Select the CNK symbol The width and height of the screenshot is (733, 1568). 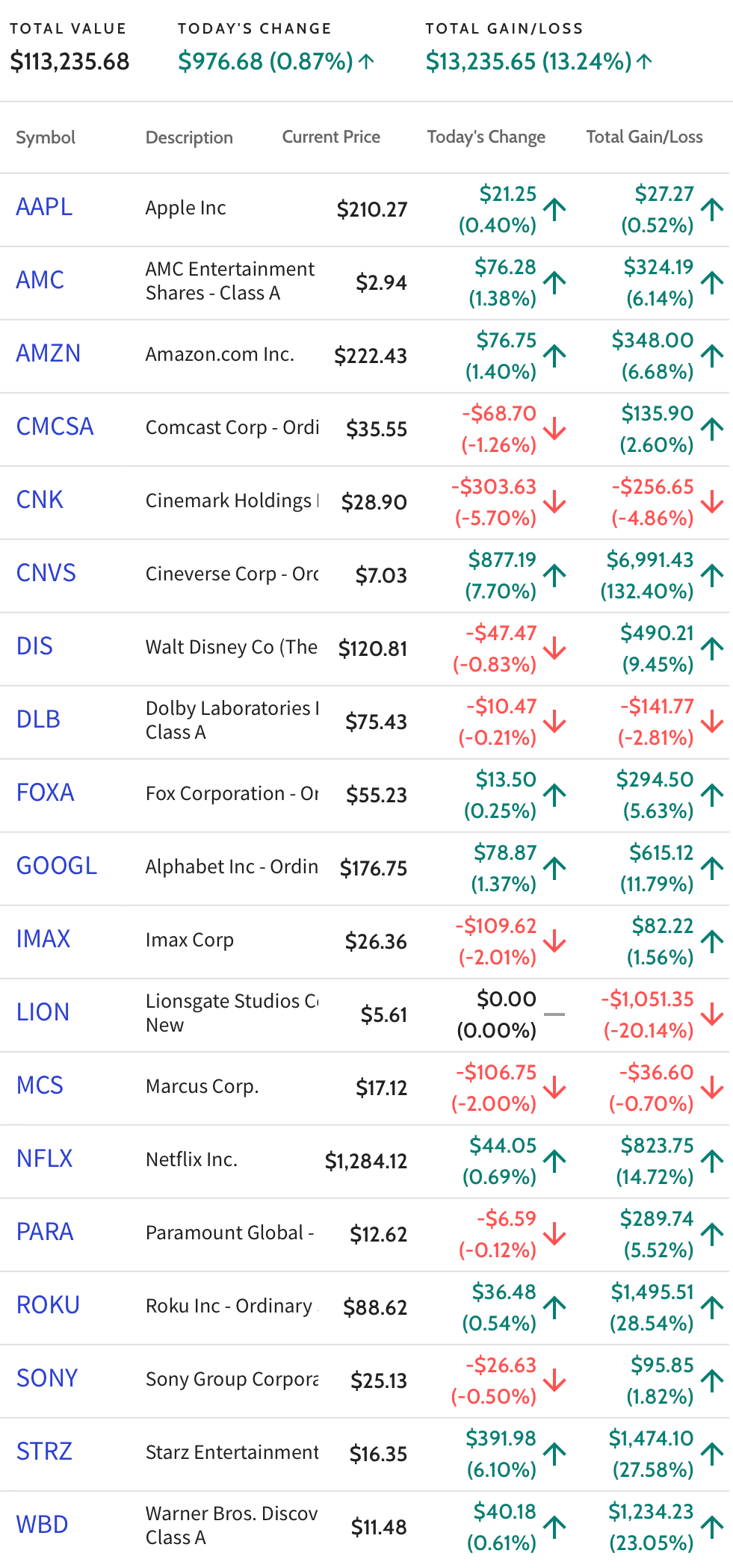tap(40, 500)
